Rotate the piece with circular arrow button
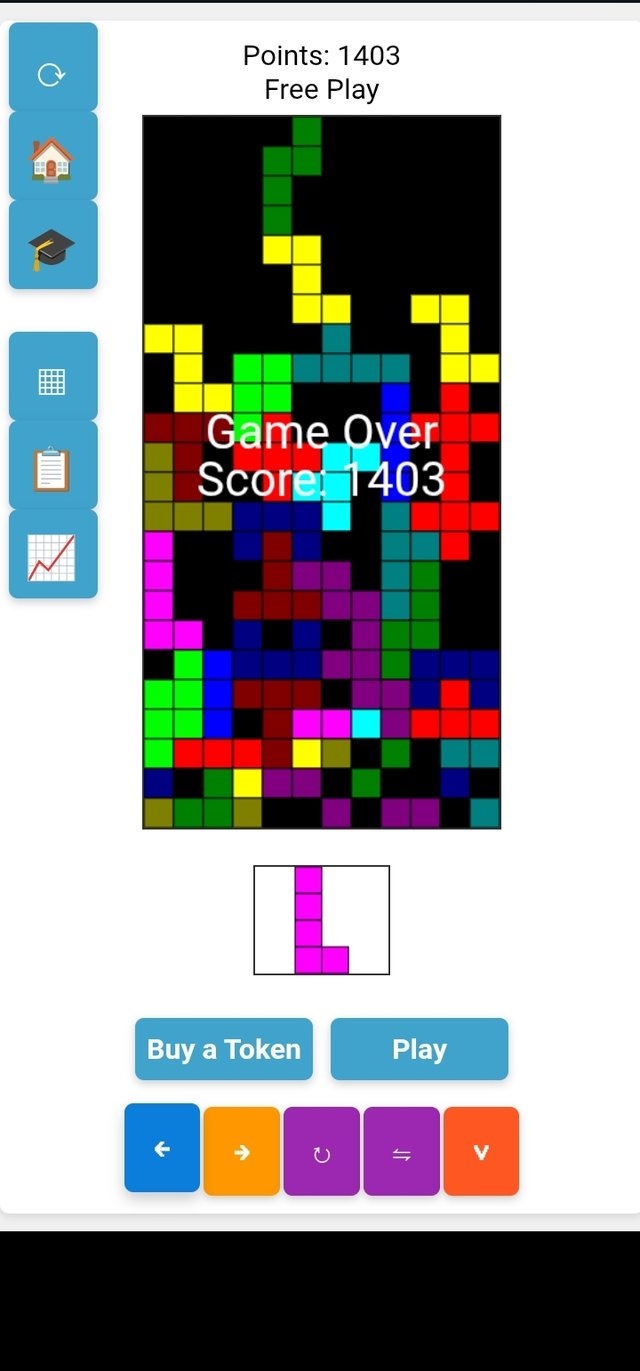 (321, 1152)
